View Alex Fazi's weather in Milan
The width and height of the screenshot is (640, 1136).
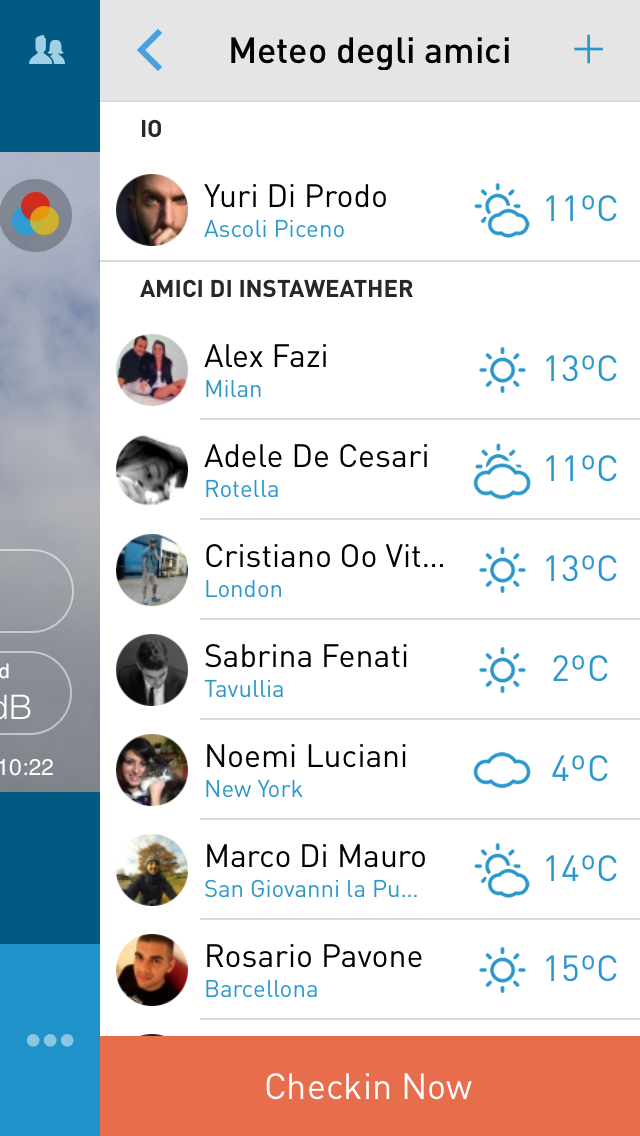click(x=370, y=370)
